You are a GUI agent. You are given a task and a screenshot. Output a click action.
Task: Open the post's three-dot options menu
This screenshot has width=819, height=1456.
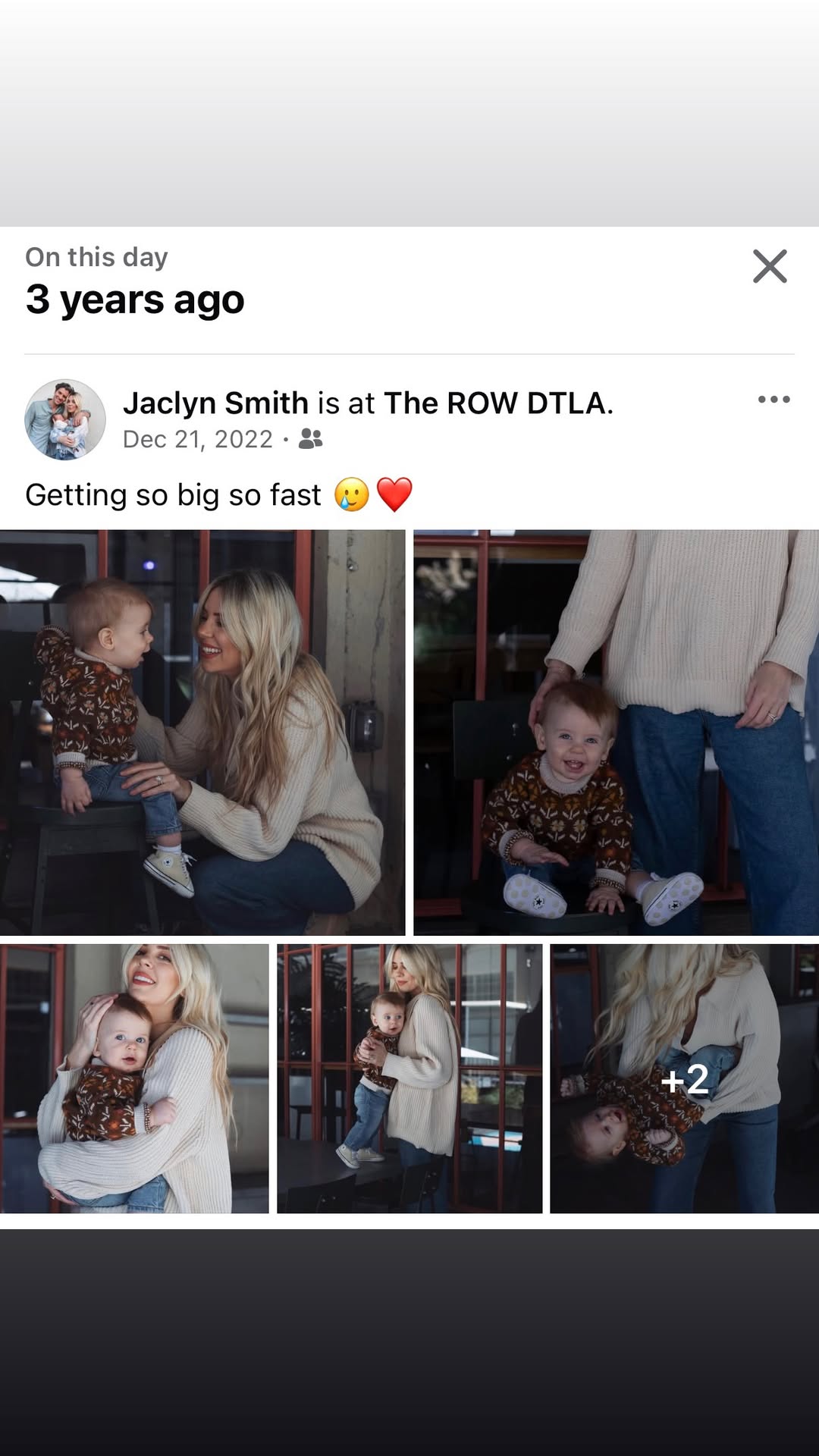[x=773, y=400]
